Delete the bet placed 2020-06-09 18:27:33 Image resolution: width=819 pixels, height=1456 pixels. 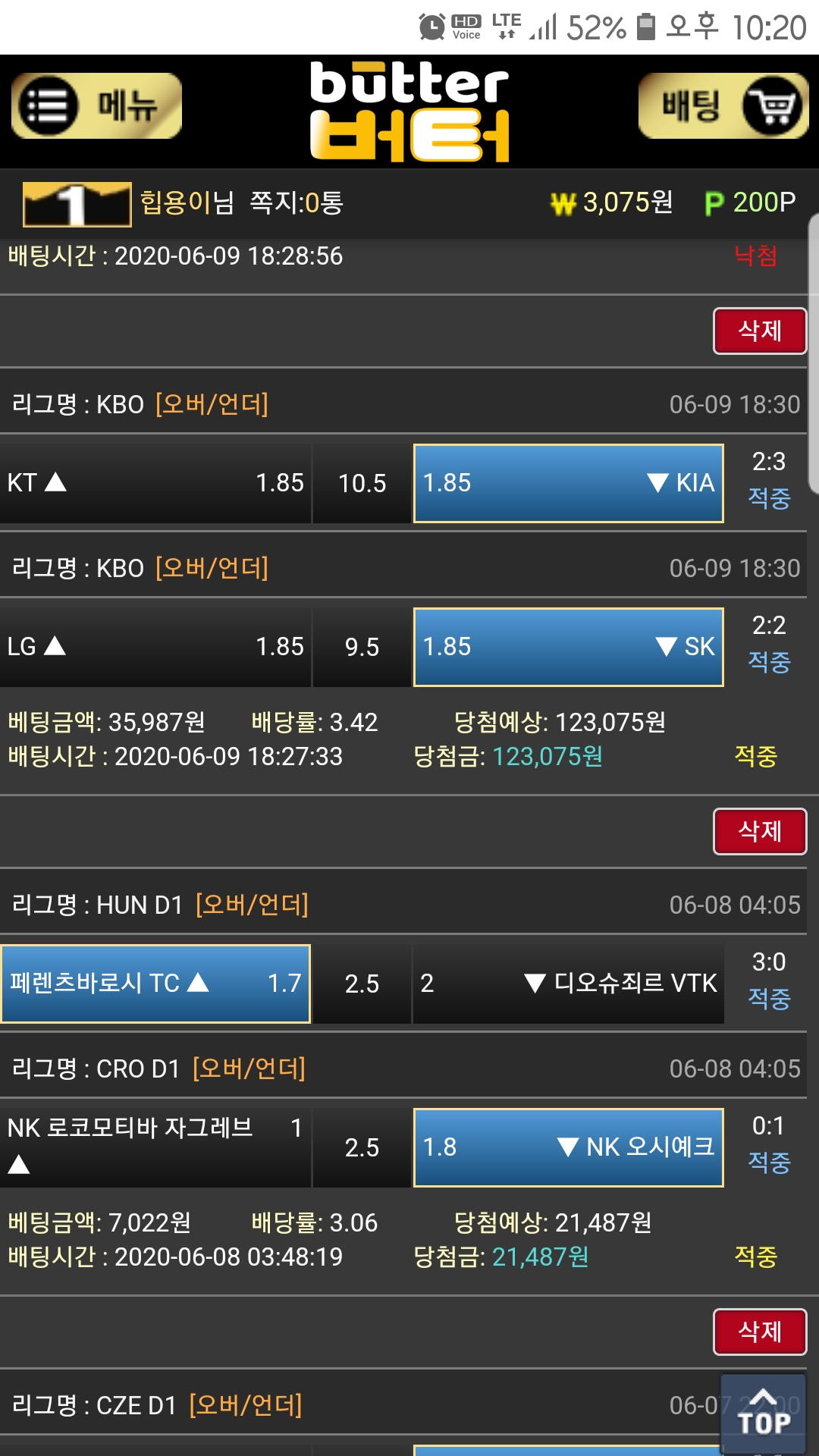click(759, 831)
